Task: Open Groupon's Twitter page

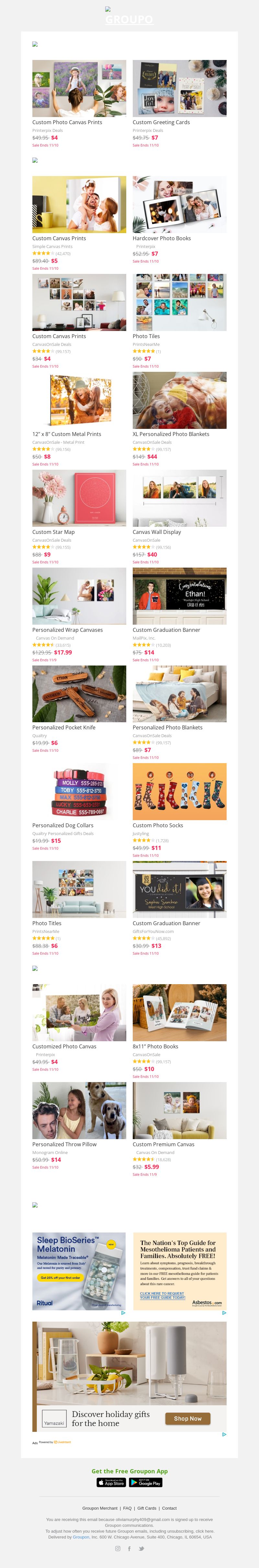Action: (x=141, y=1549)
